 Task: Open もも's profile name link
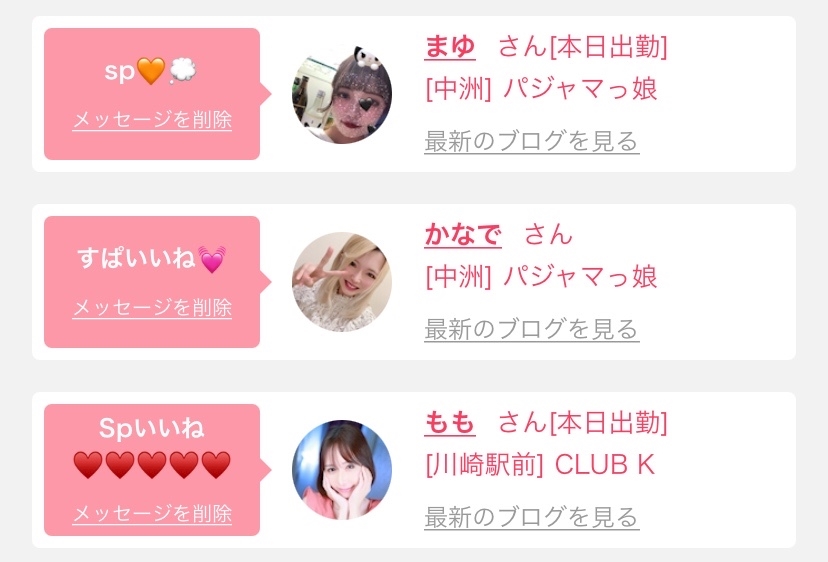tap(450, 423)
